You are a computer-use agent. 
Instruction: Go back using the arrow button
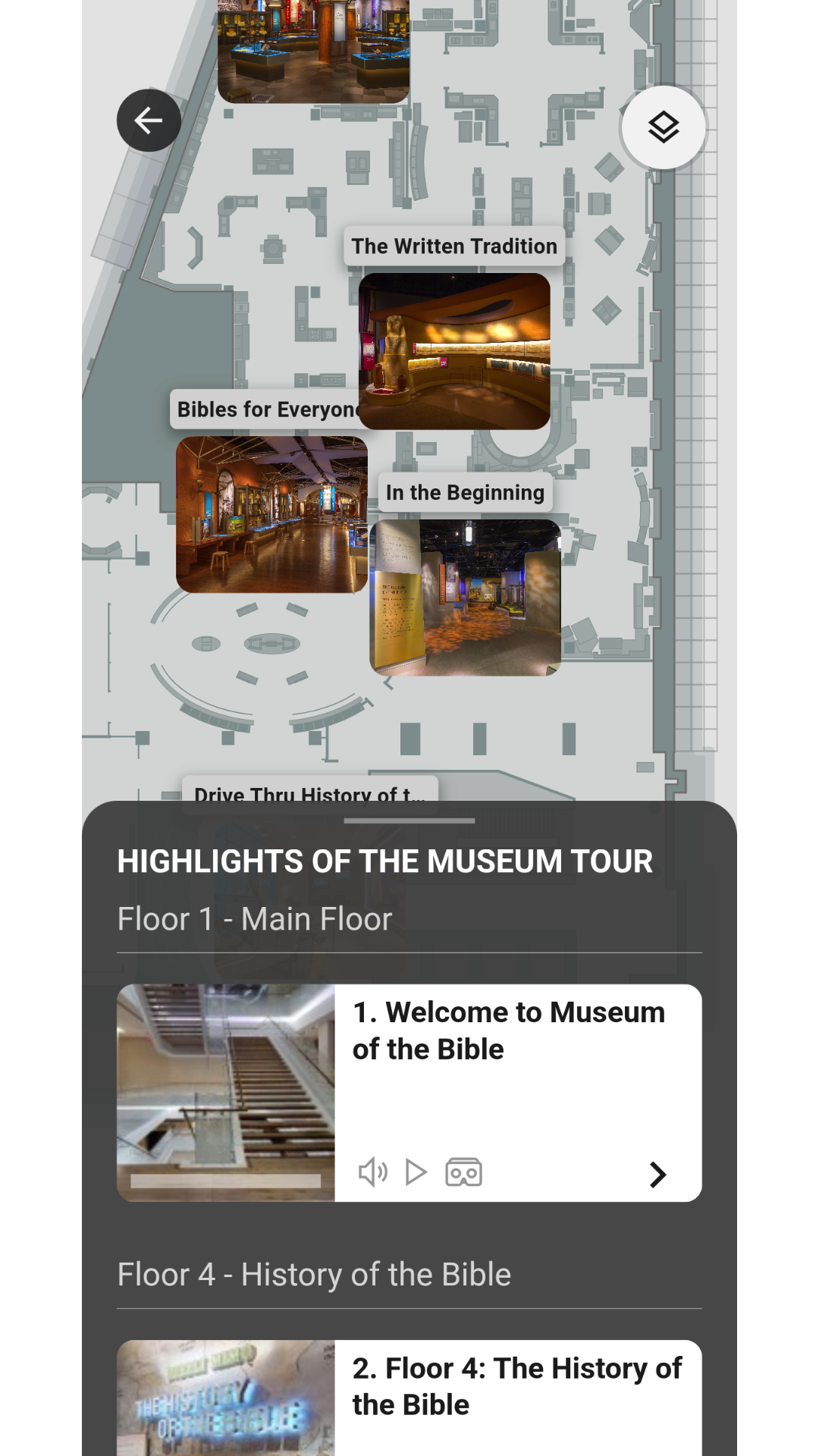(x=149, y=121)
